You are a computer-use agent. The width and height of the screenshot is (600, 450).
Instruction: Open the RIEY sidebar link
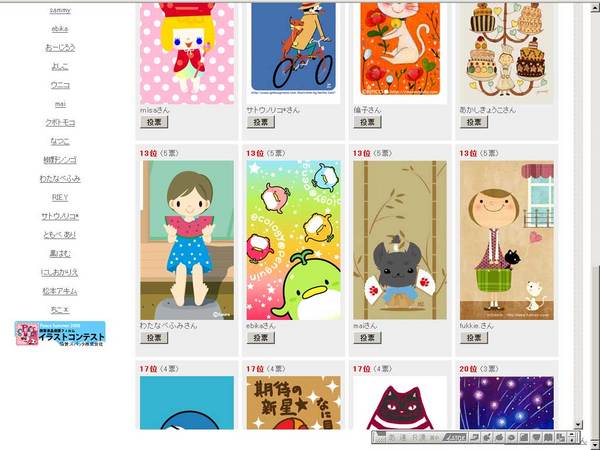point(60,197)
